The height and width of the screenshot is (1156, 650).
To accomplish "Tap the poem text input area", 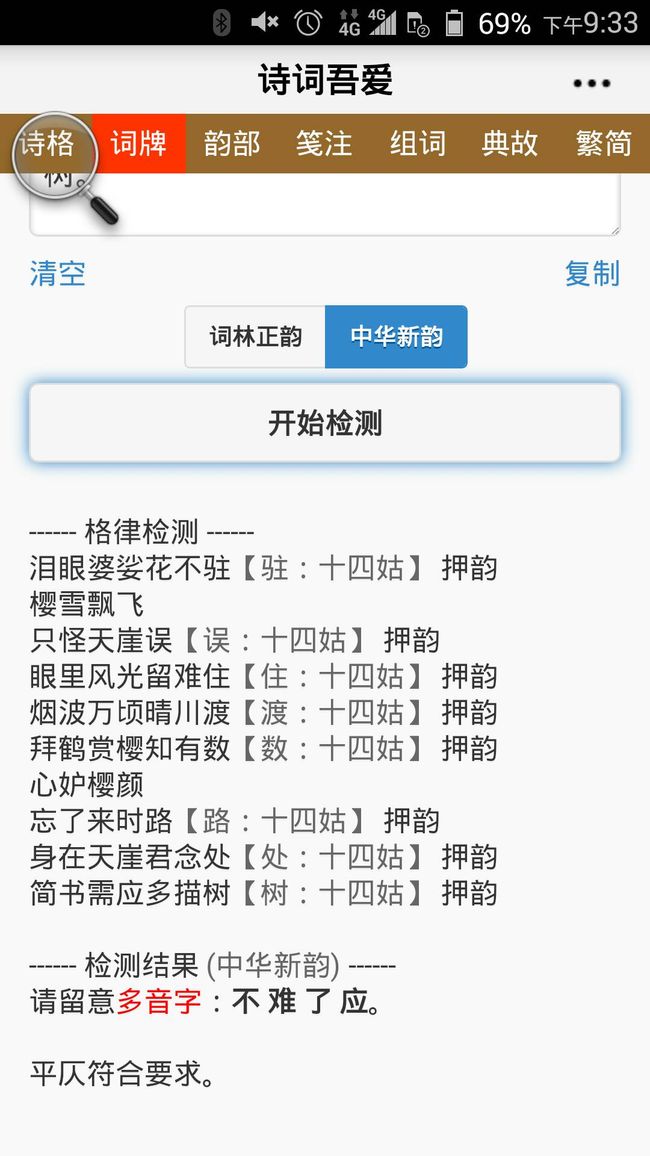I will [325, 204].
